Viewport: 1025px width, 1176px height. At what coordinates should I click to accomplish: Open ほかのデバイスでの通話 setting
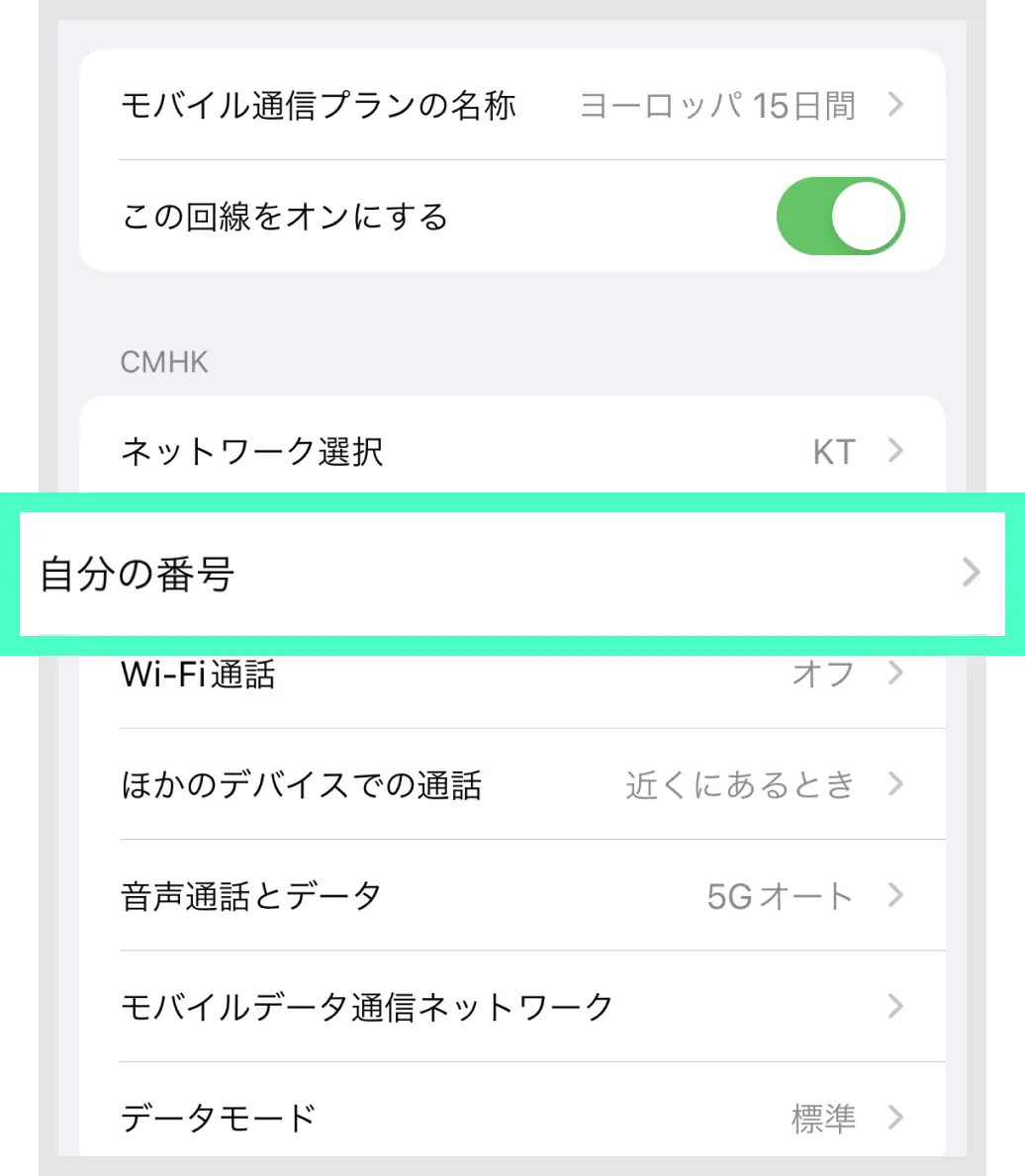(512, 785)
